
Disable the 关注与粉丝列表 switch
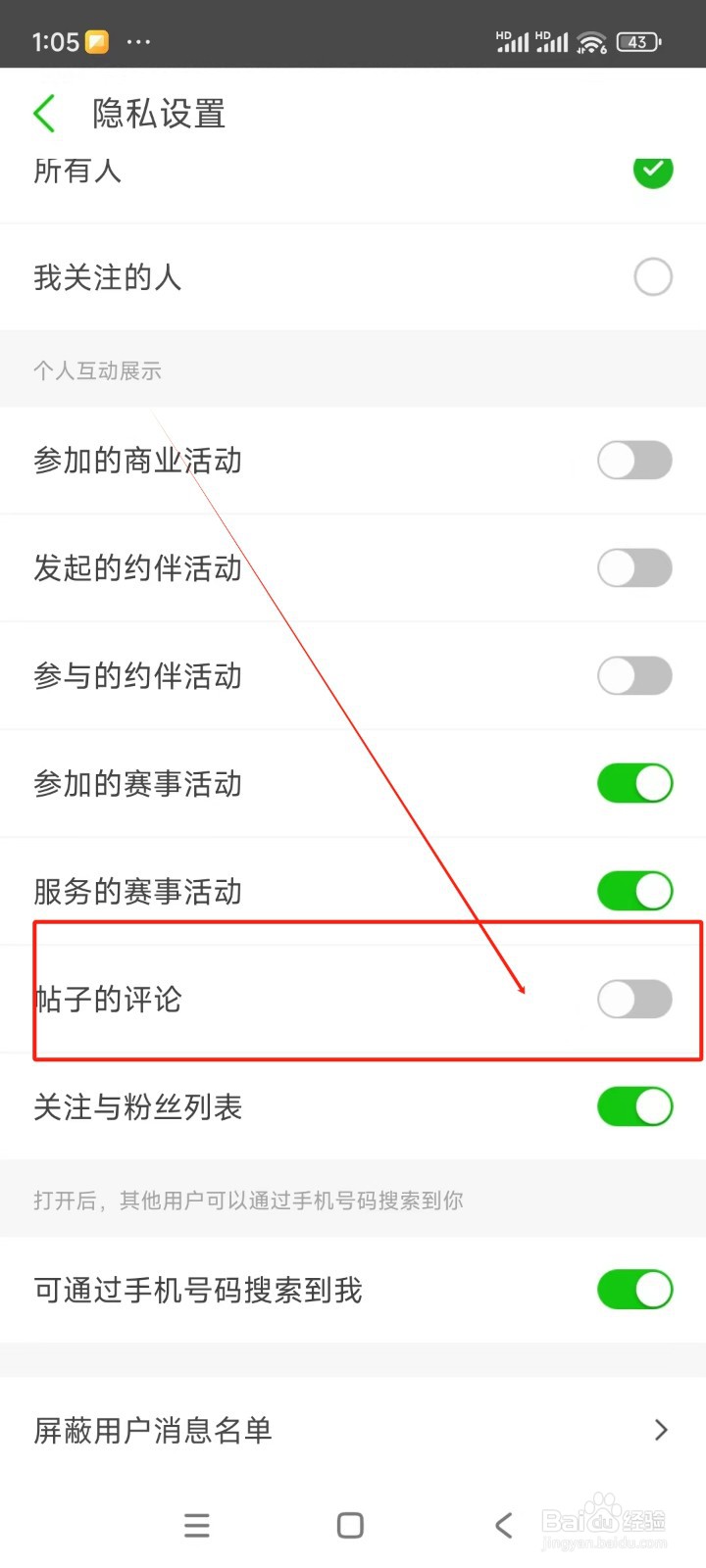(634, 1107)
